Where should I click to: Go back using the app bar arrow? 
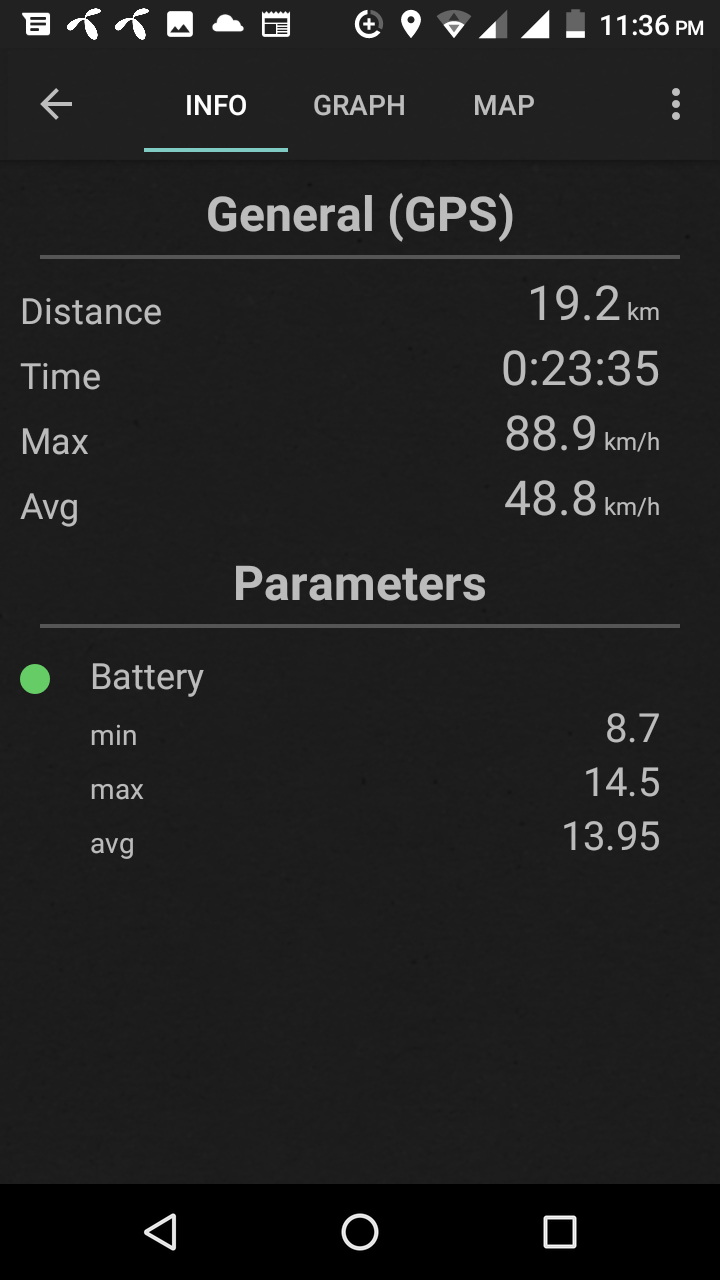(56, 105)
